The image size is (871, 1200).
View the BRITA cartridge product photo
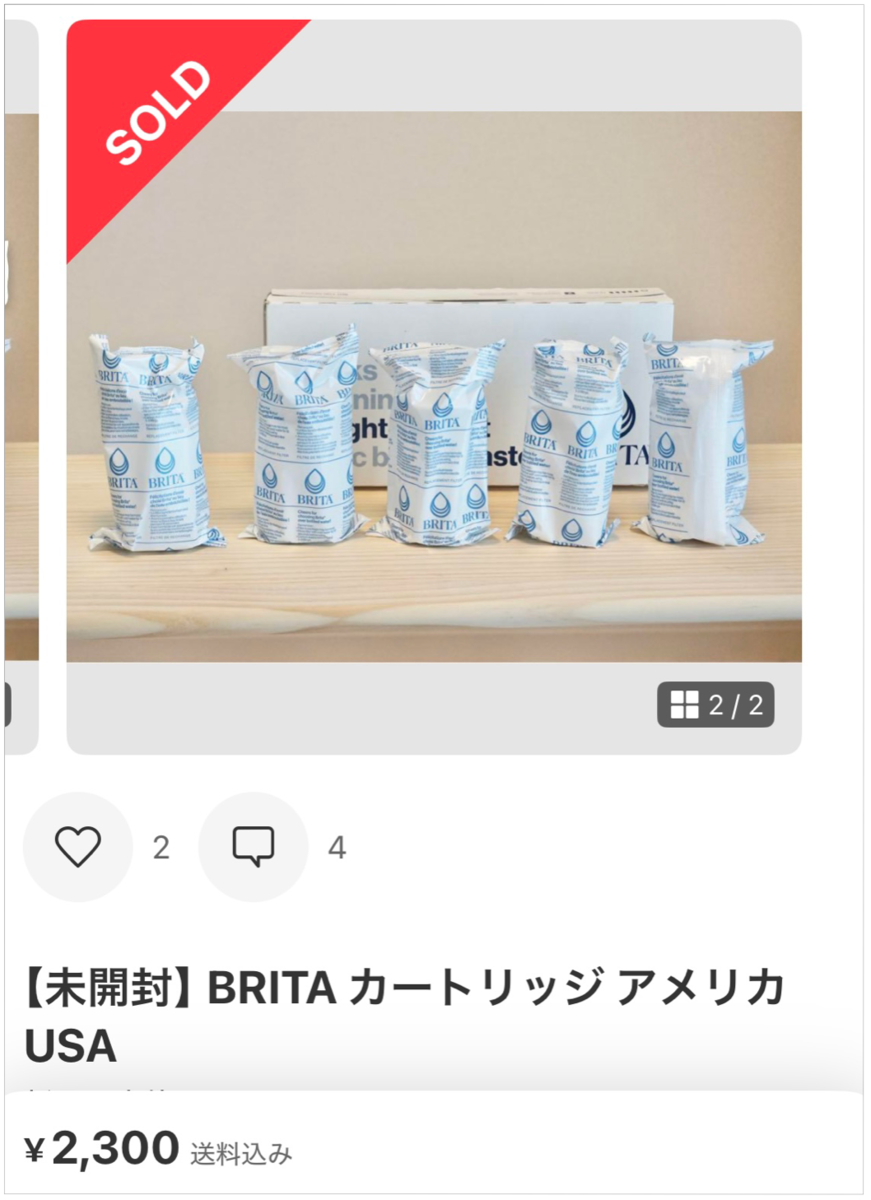point(434,387)
